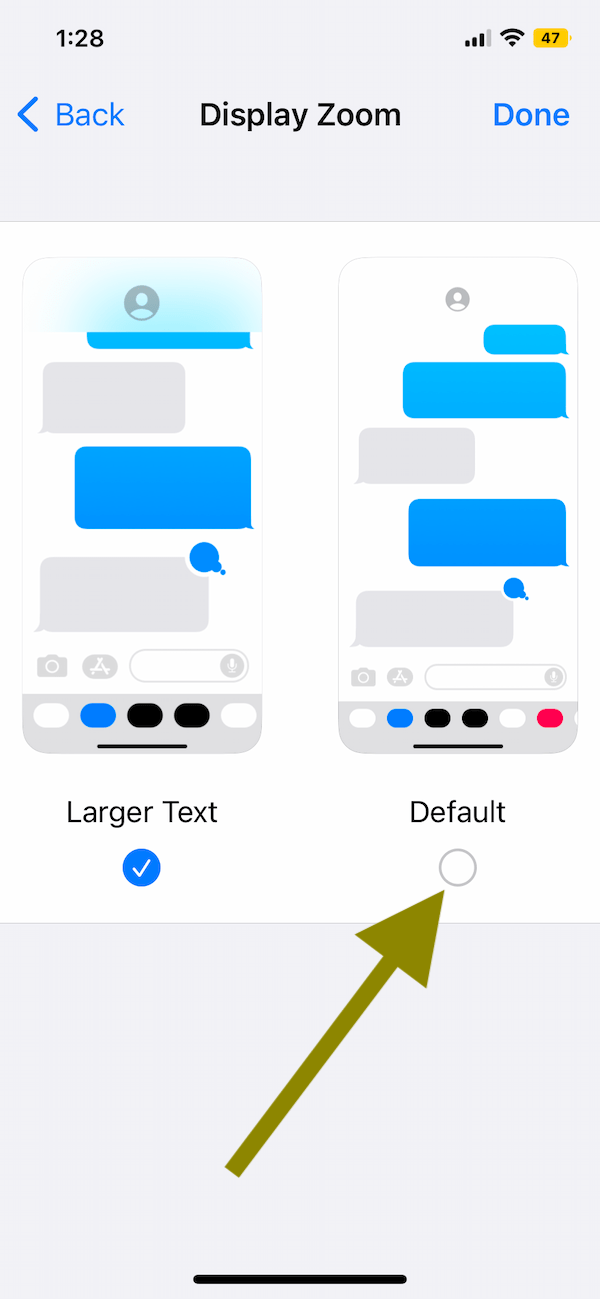Confirm the selection with Done
The width and height of the screenshot is (600, 1299).
coord(531,115)
